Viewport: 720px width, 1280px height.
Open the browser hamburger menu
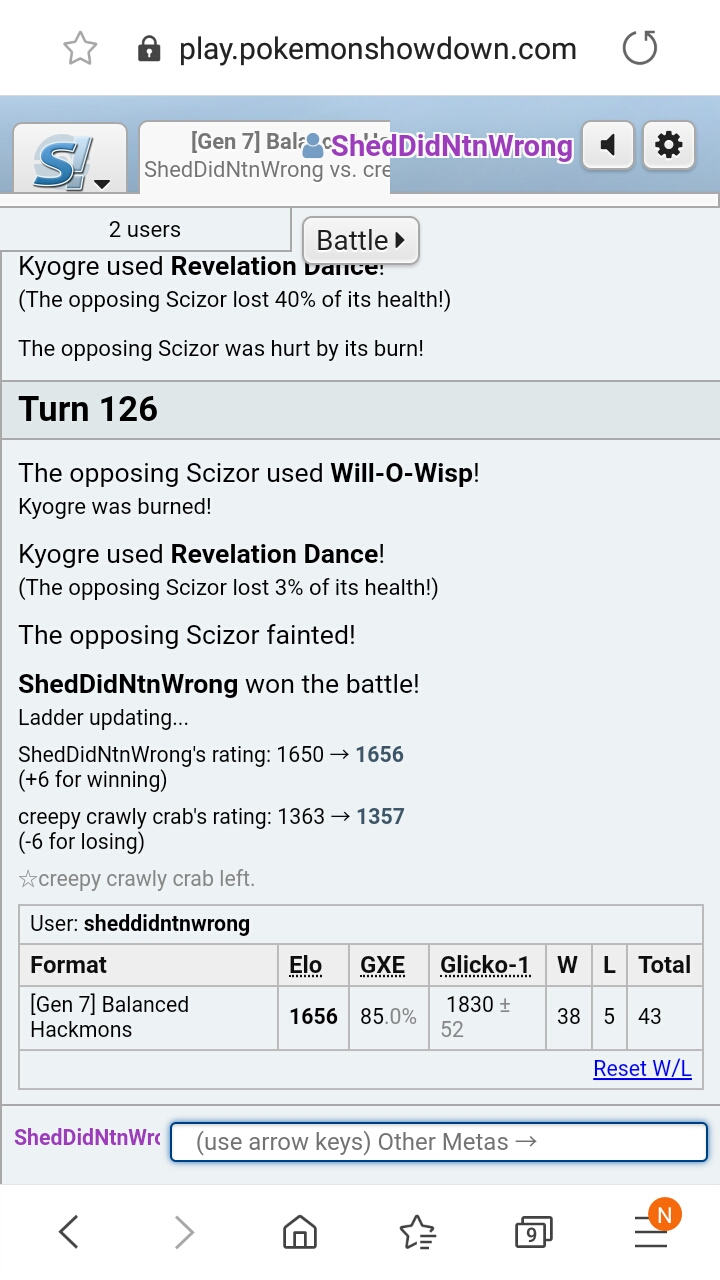point(651,1232)
